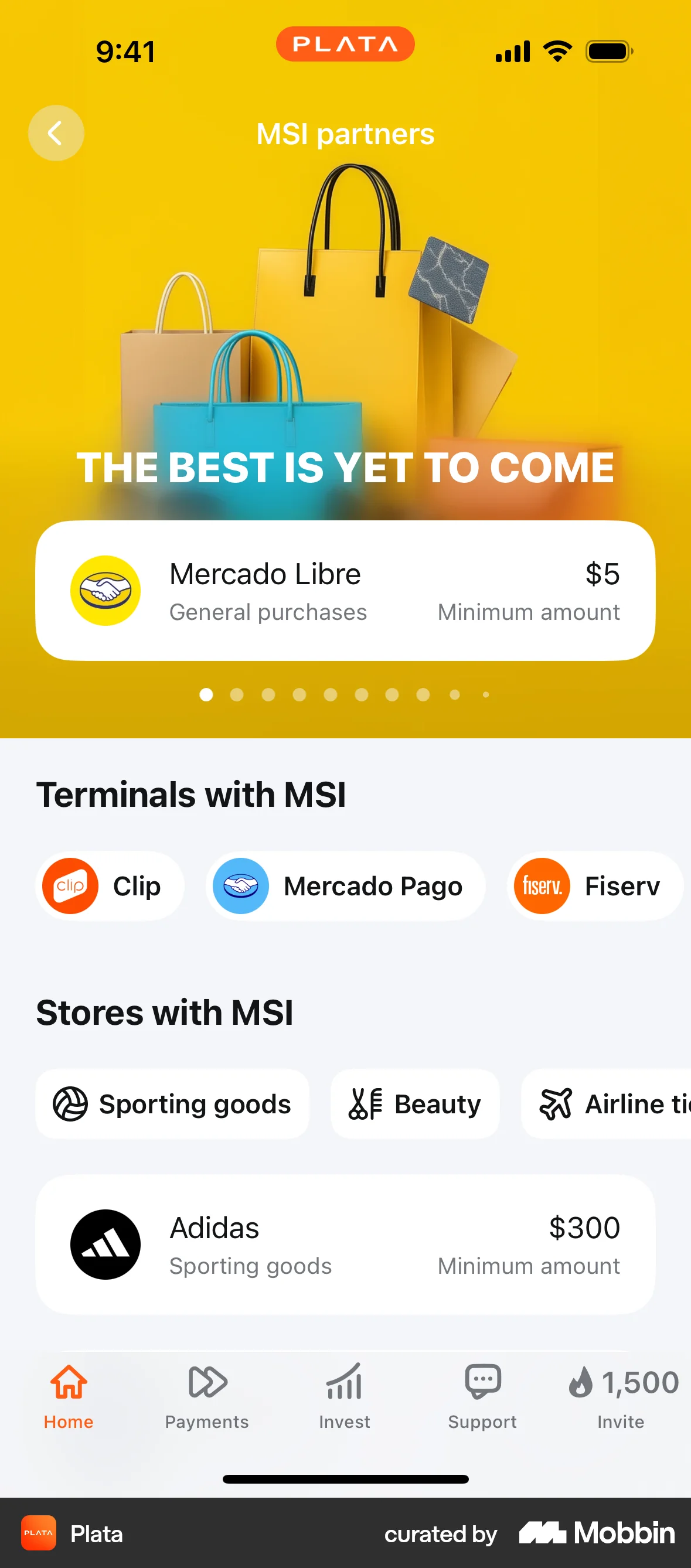Open the Adidas store card
691x1568 pixels.
tap(345, 1245)
